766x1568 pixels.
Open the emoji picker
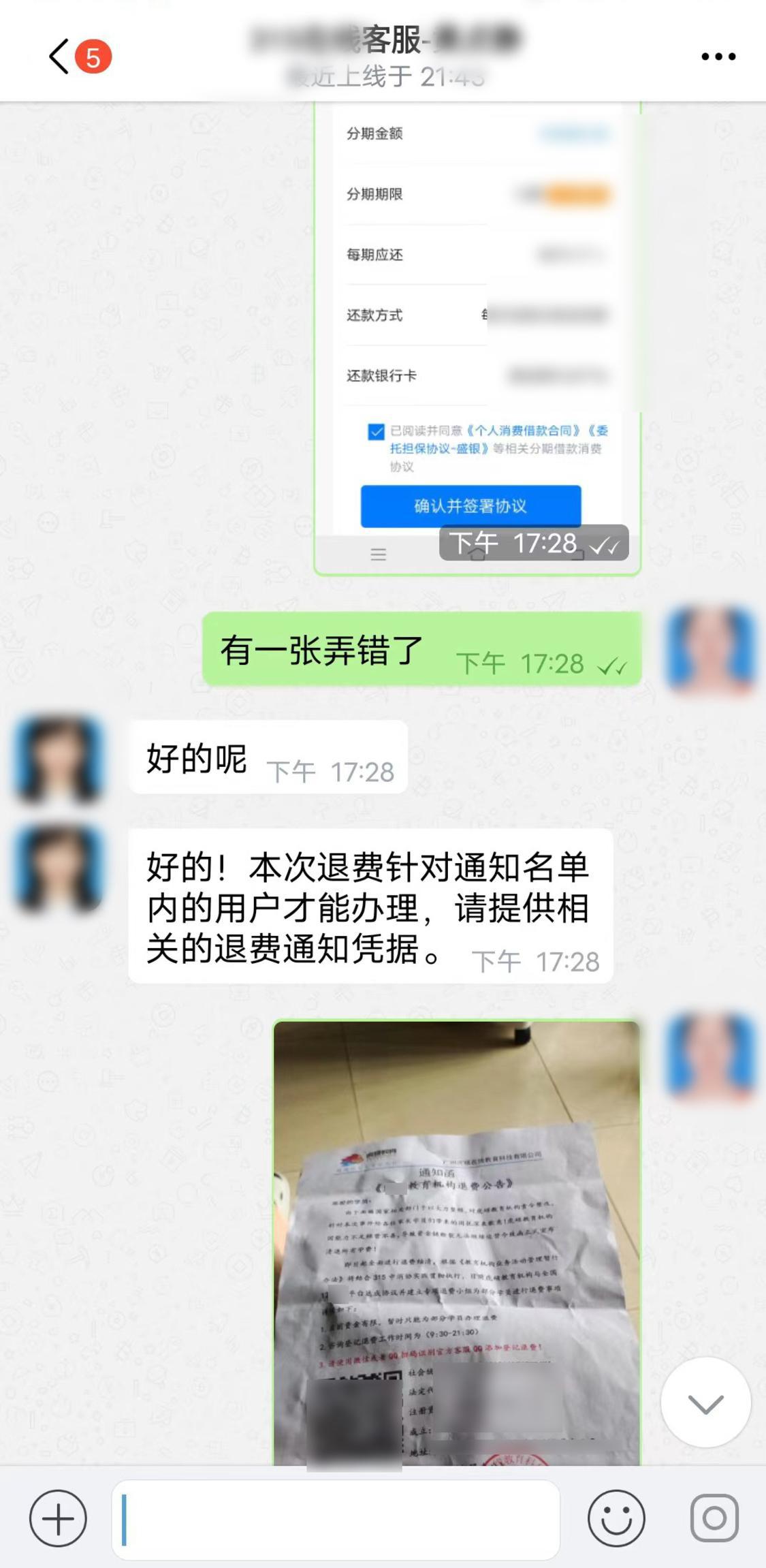[616, 1518]
